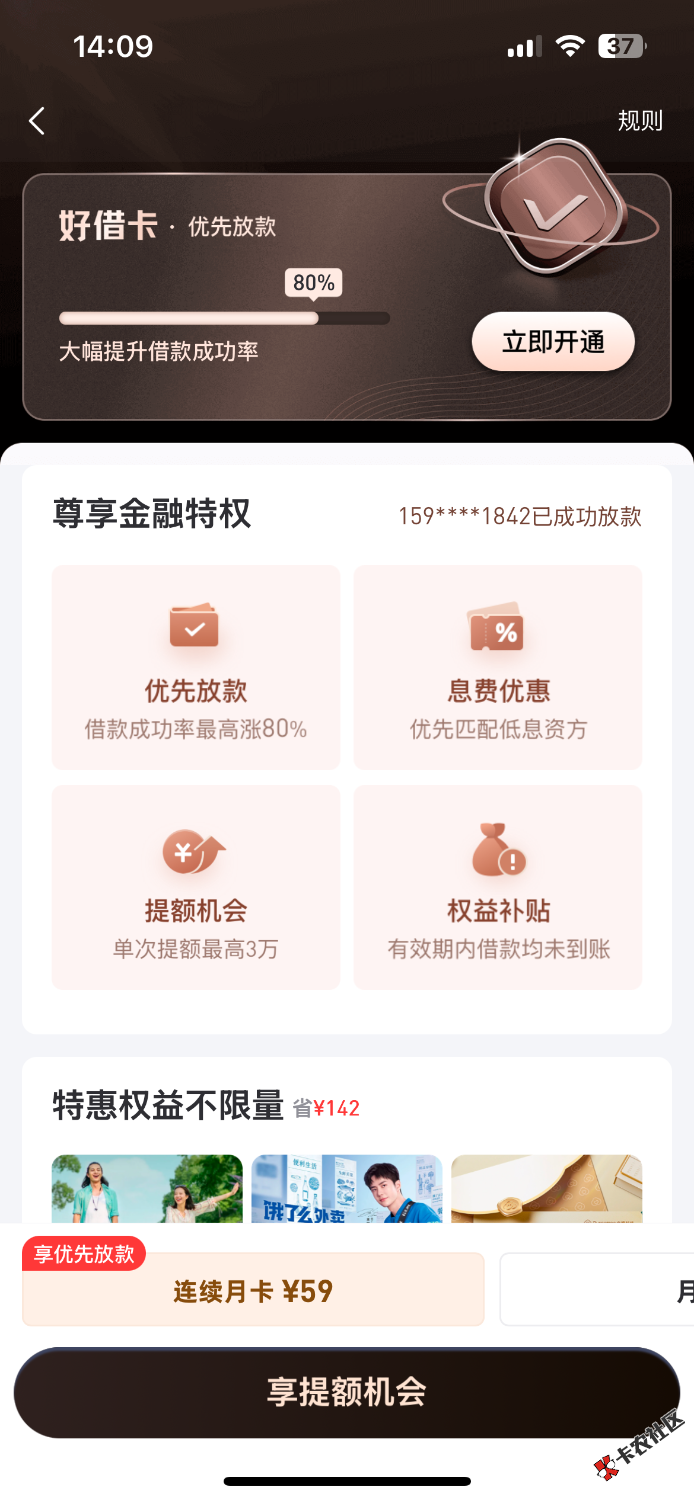Viewport: 694px width, 1500px height.
Task: Select the 连续月卡 ¥59 plan
Action: click(x=253, y=1290)
